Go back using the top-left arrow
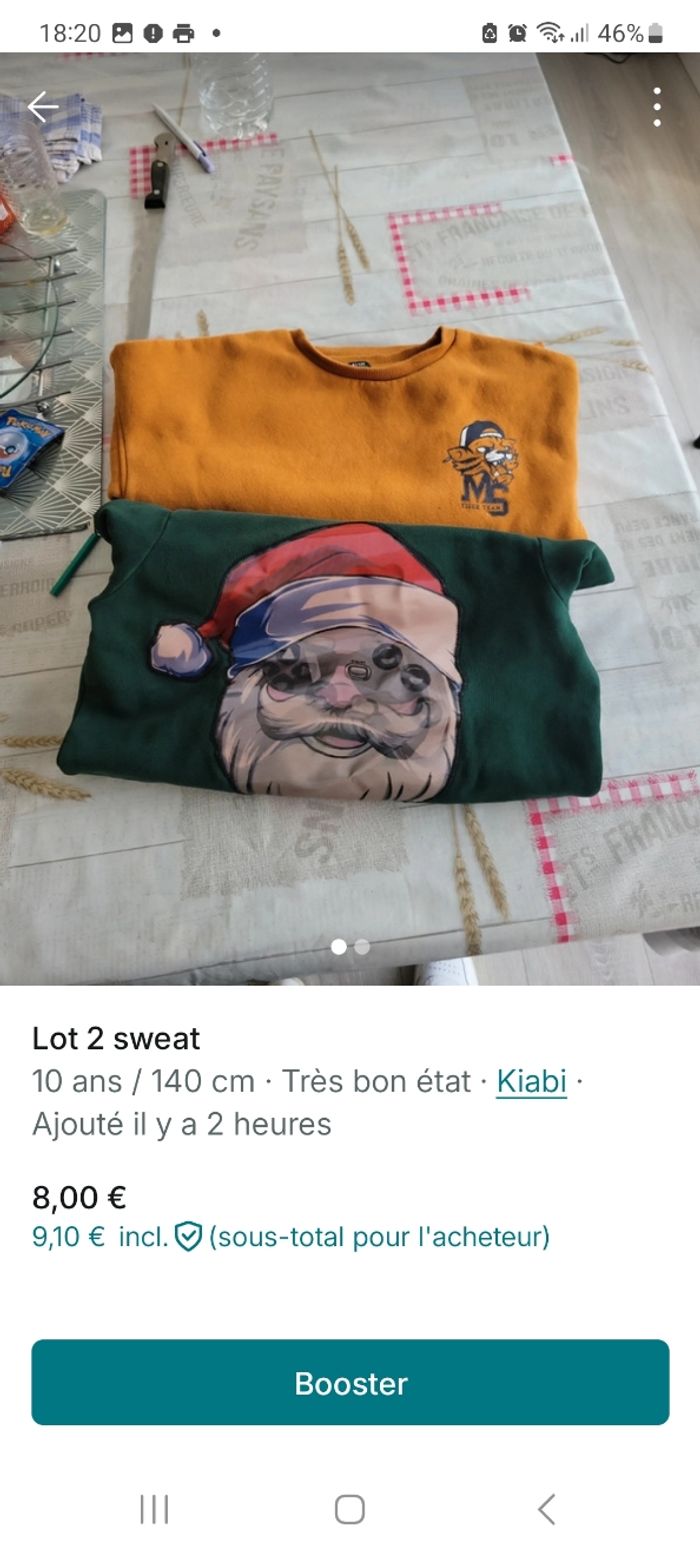 (x=43, y=106)
